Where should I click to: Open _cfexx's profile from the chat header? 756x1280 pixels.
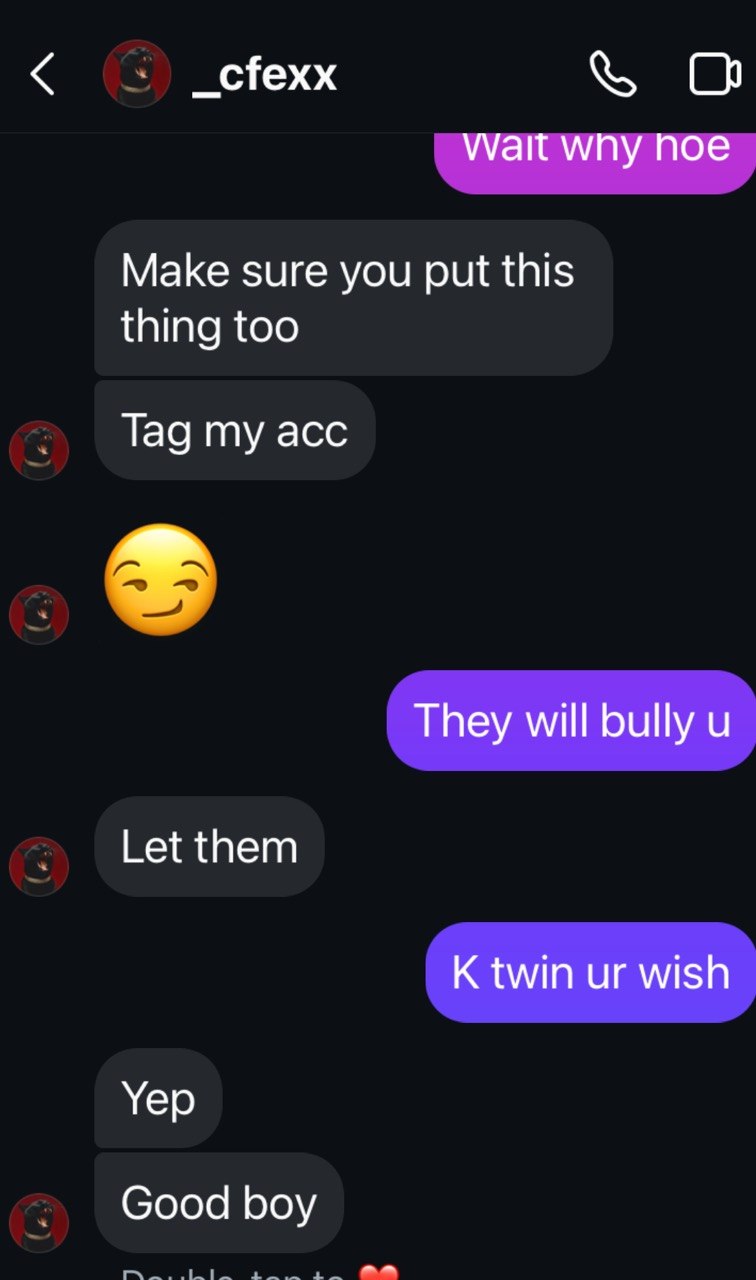click(264, 75)
